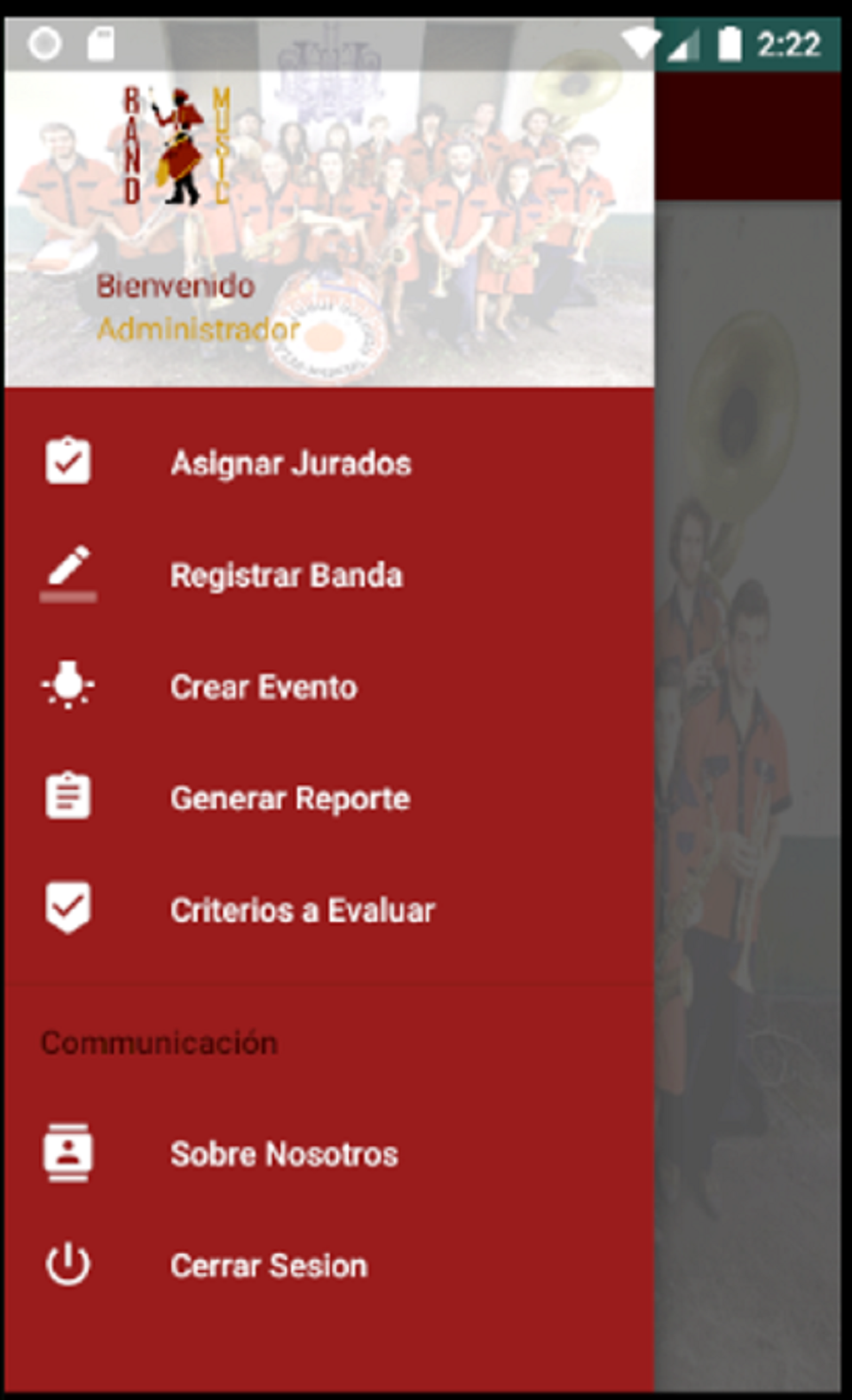Screen dimensions: 852x1400
Task: Tap Cerrar Sesion to log out
Action: [268, 1265]
